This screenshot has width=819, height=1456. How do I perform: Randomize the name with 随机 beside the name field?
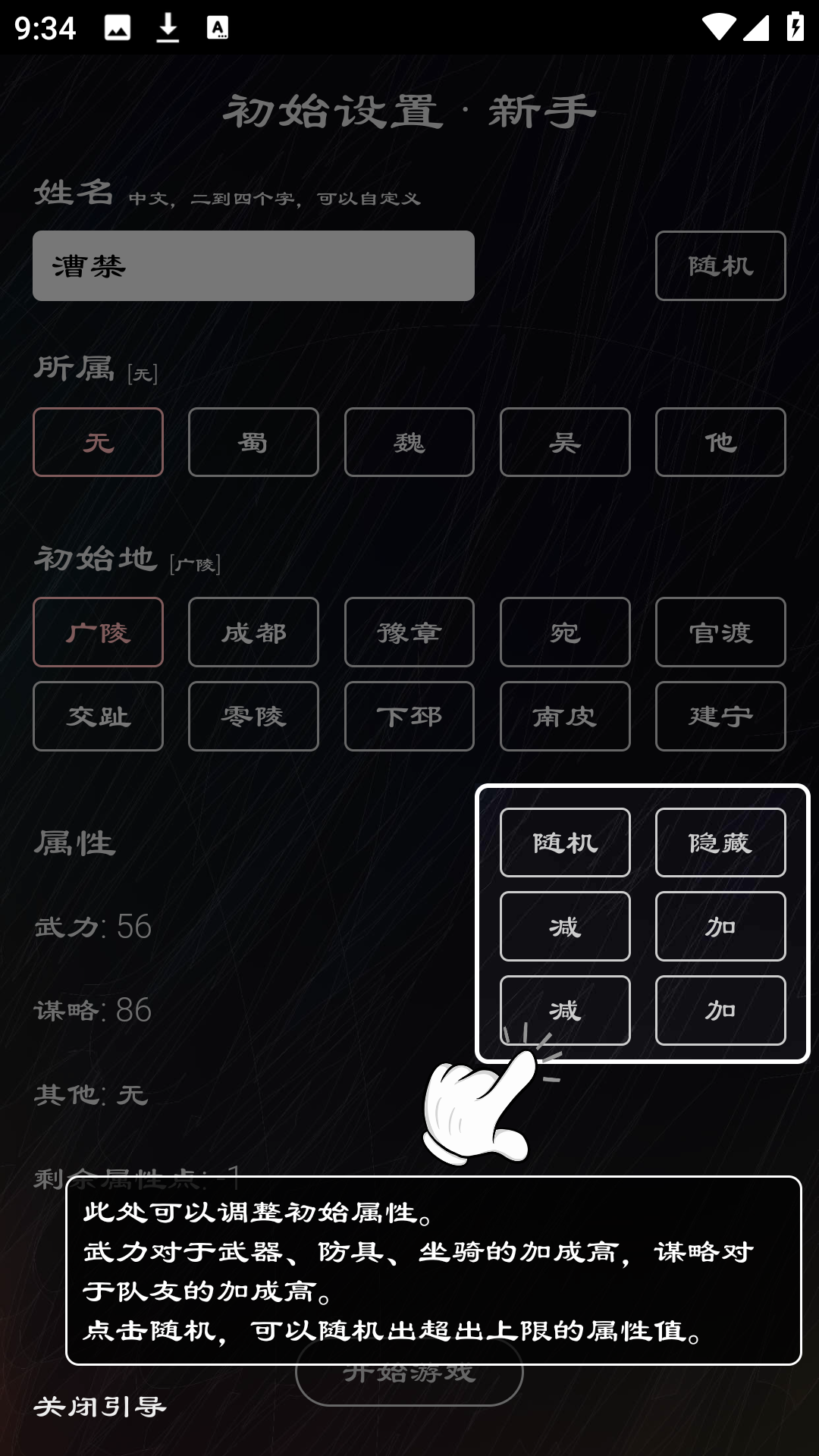coord(720,265)
